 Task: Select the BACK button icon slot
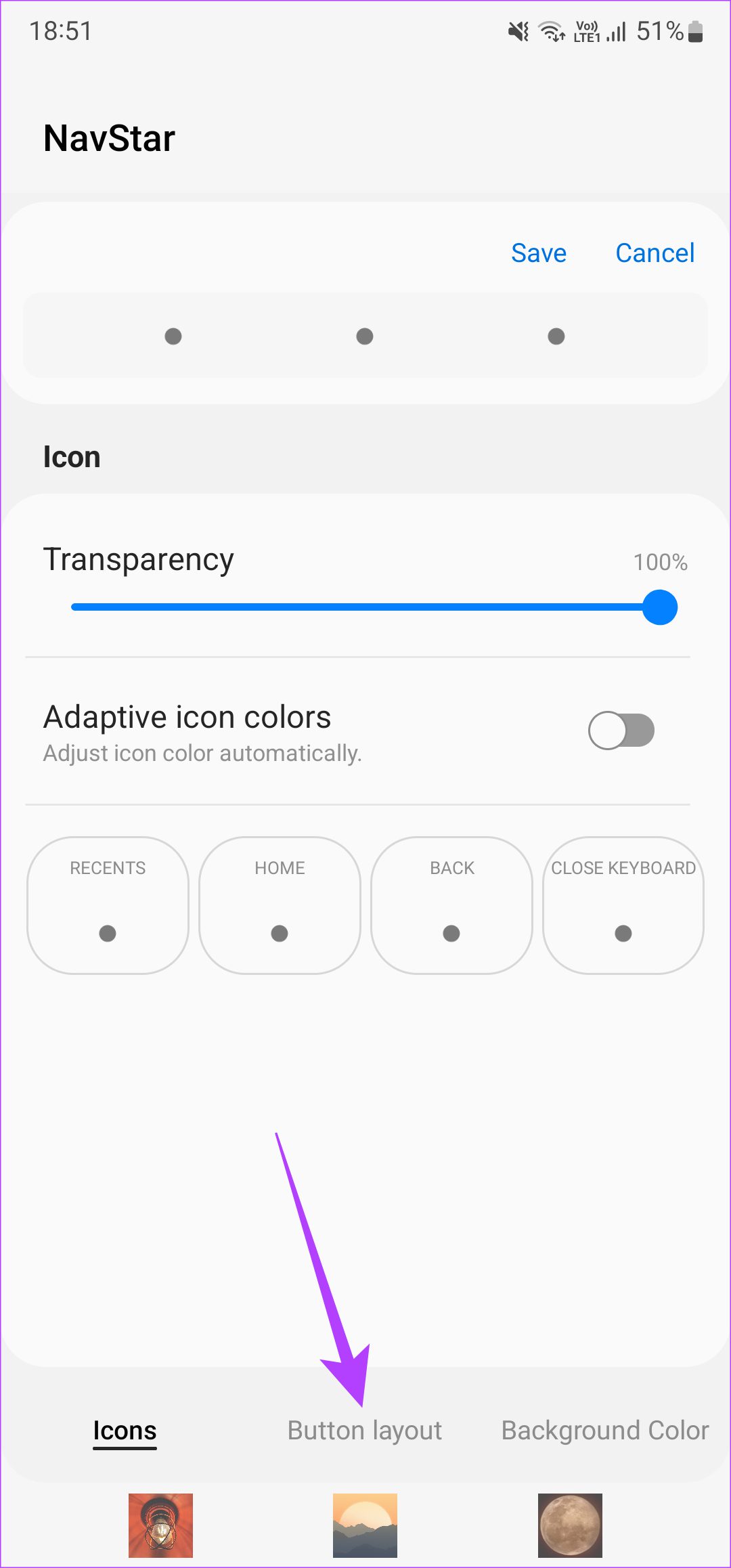(x=451, y=906)
